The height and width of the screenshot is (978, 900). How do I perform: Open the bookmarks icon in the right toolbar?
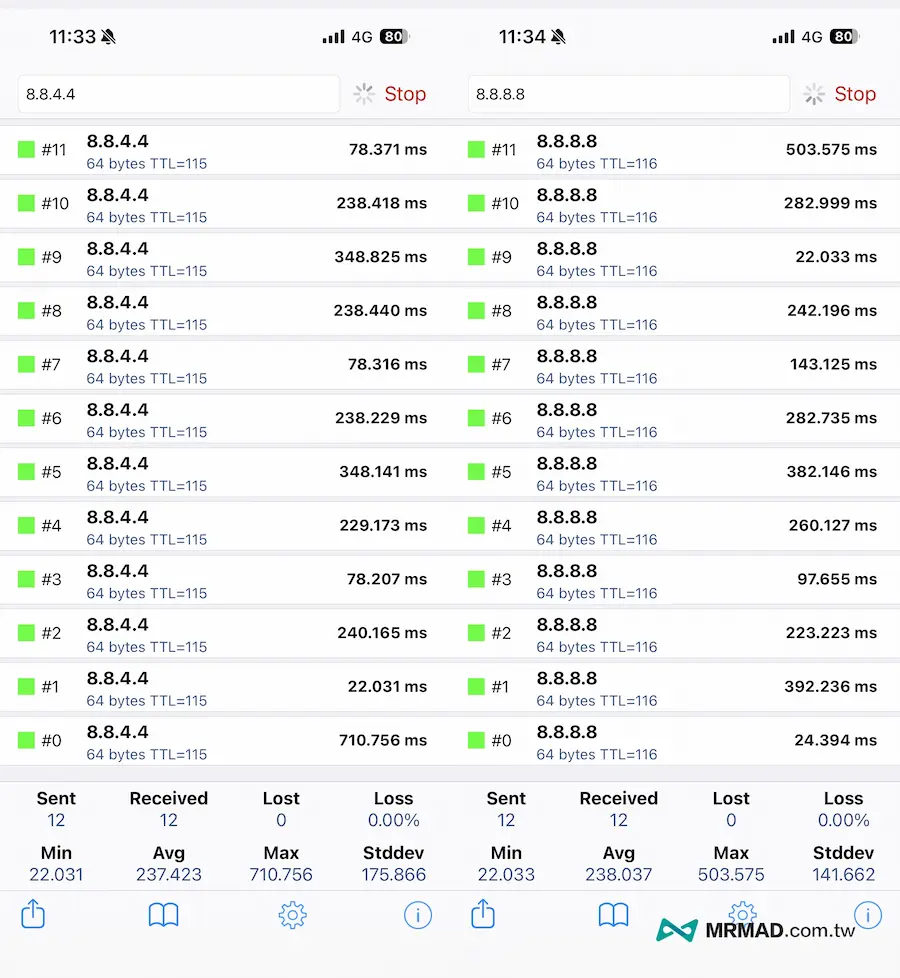[613, 915]
